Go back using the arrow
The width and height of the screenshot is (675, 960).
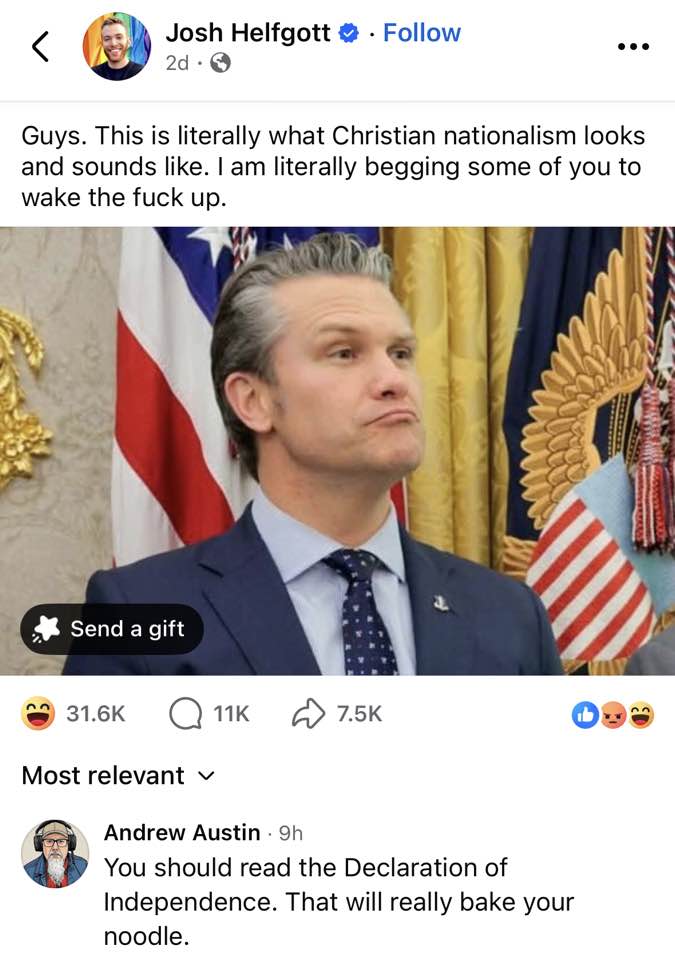(x=41, y=47)
